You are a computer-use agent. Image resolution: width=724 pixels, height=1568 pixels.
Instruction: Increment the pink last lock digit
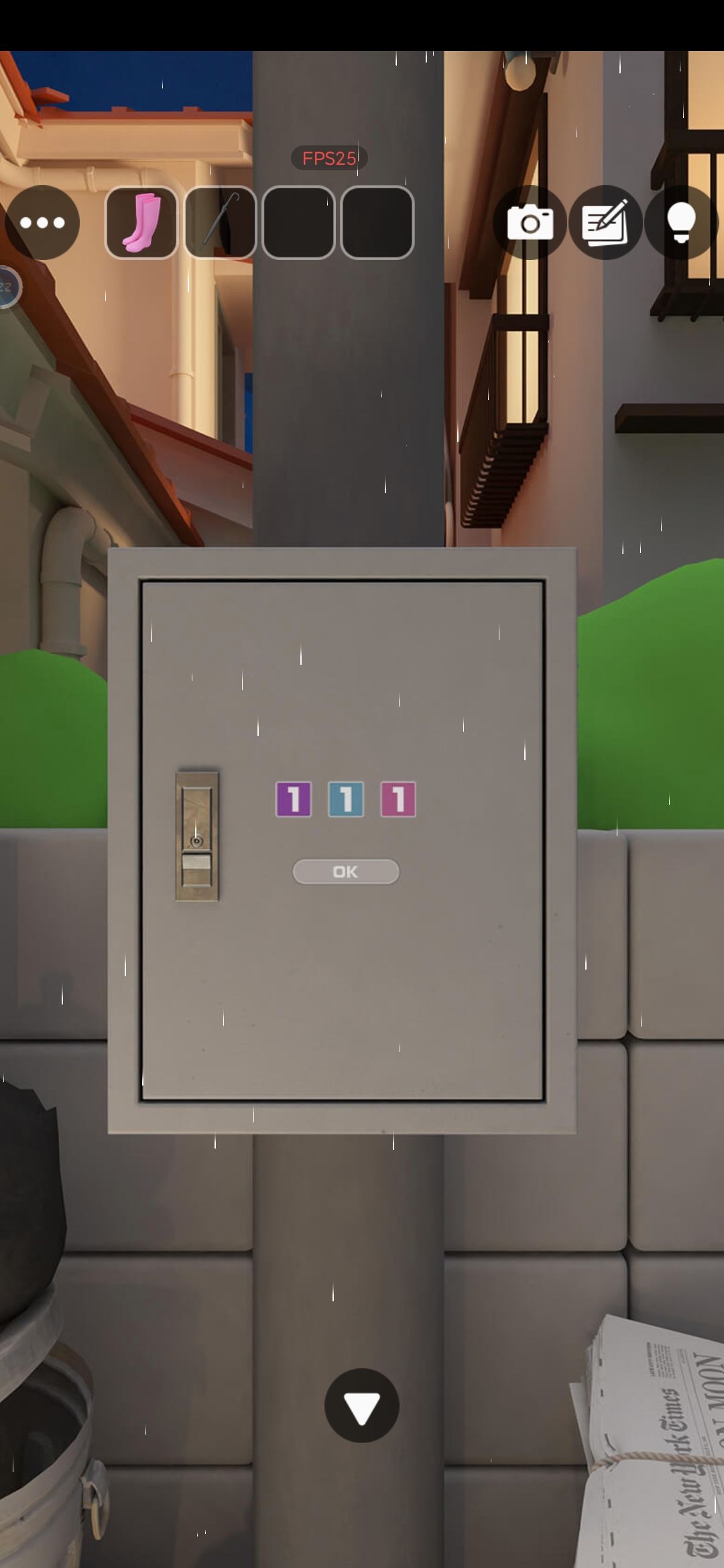coord(399,799)
